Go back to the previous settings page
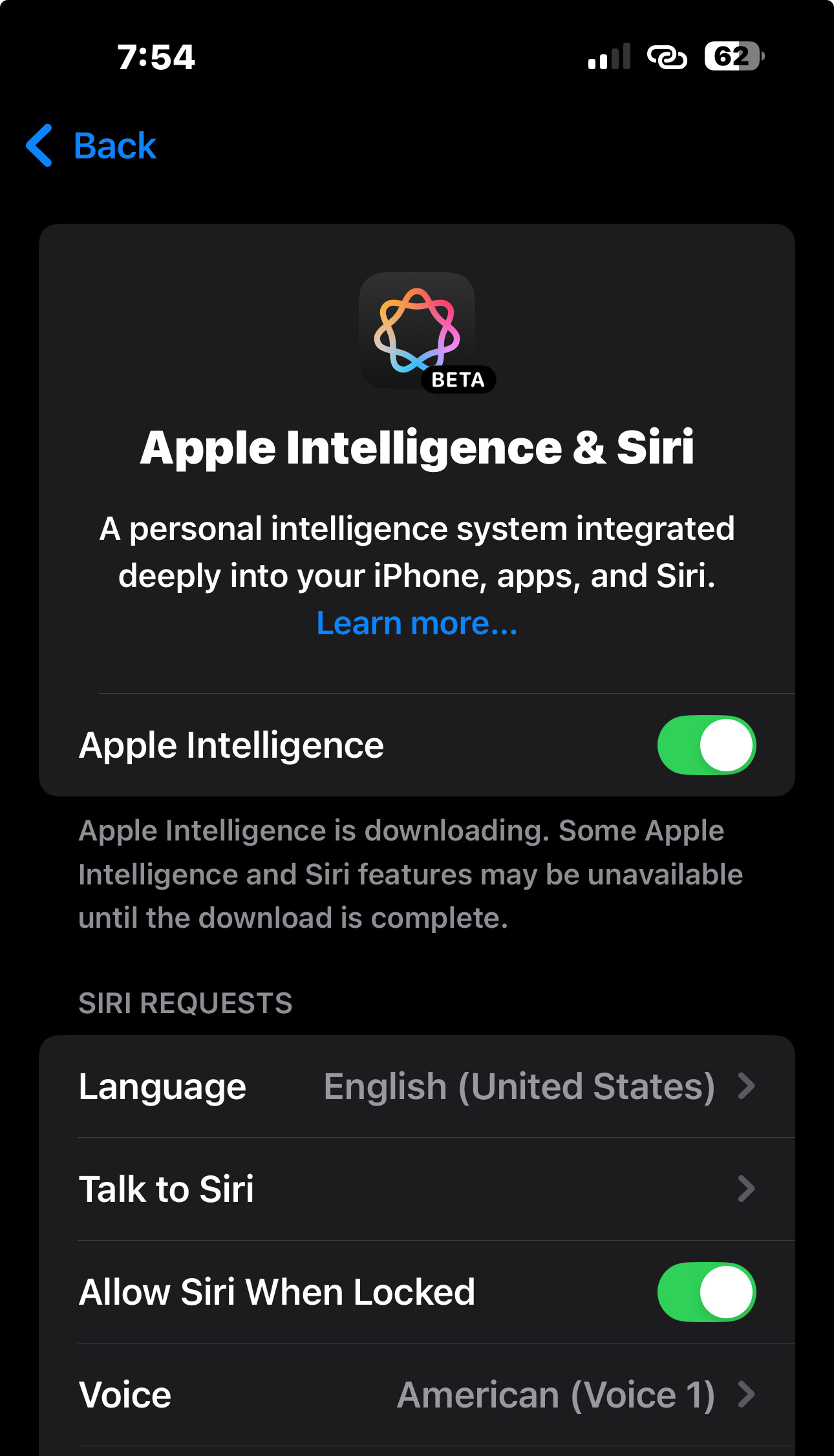 click(x=91, y=145)
